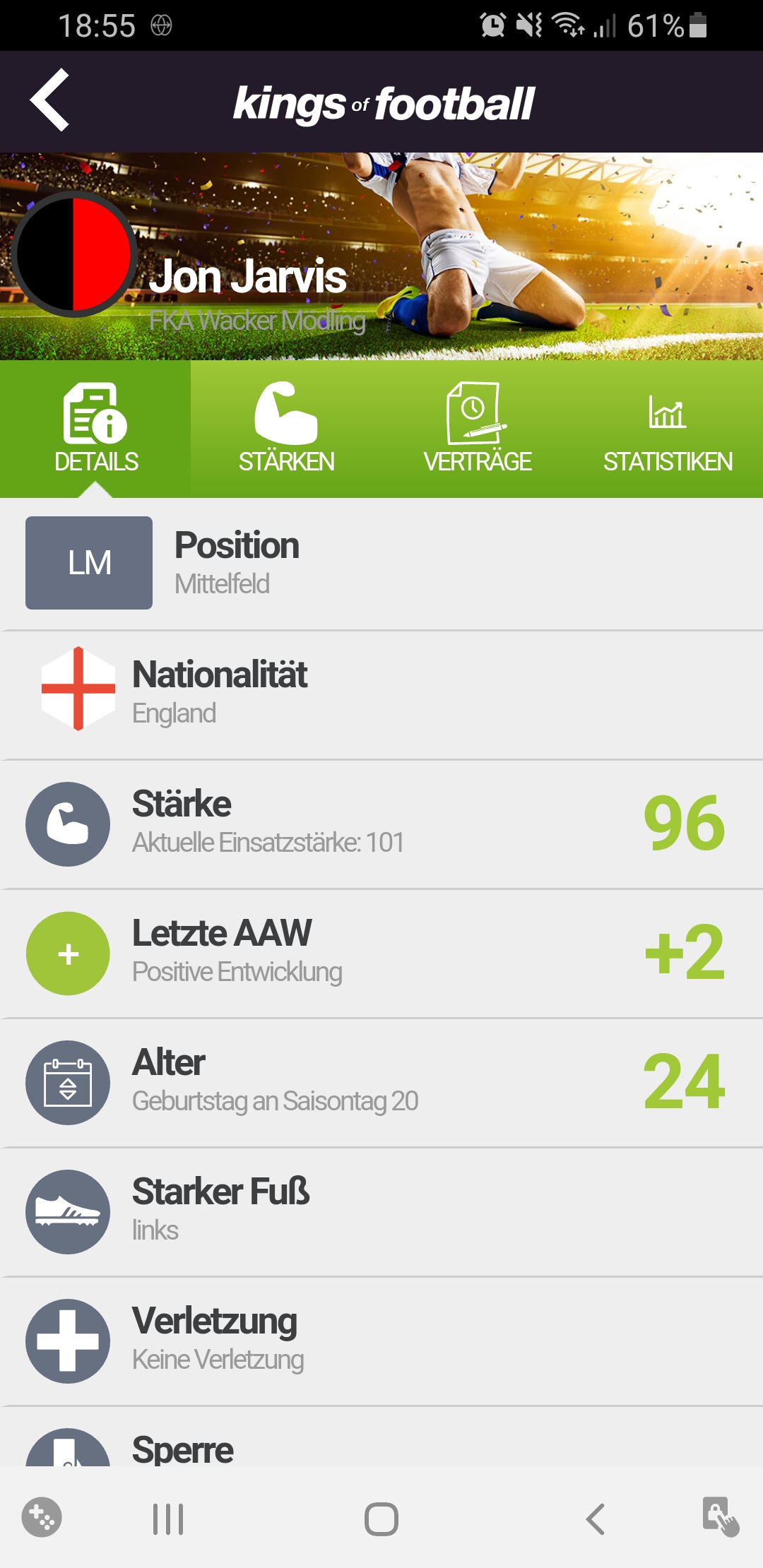The image size is (763, 1568).
Task: View the Statistiken tab
Action: [668, 429]
